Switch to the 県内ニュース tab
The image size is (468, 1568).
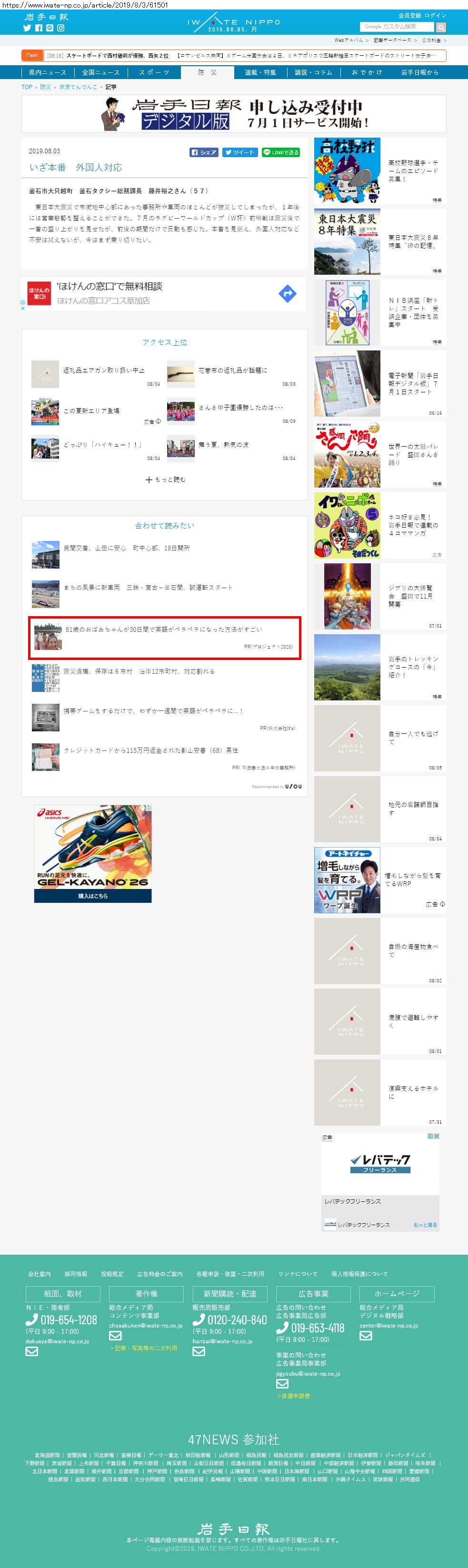pyautogui.click(x=48, y=72)
